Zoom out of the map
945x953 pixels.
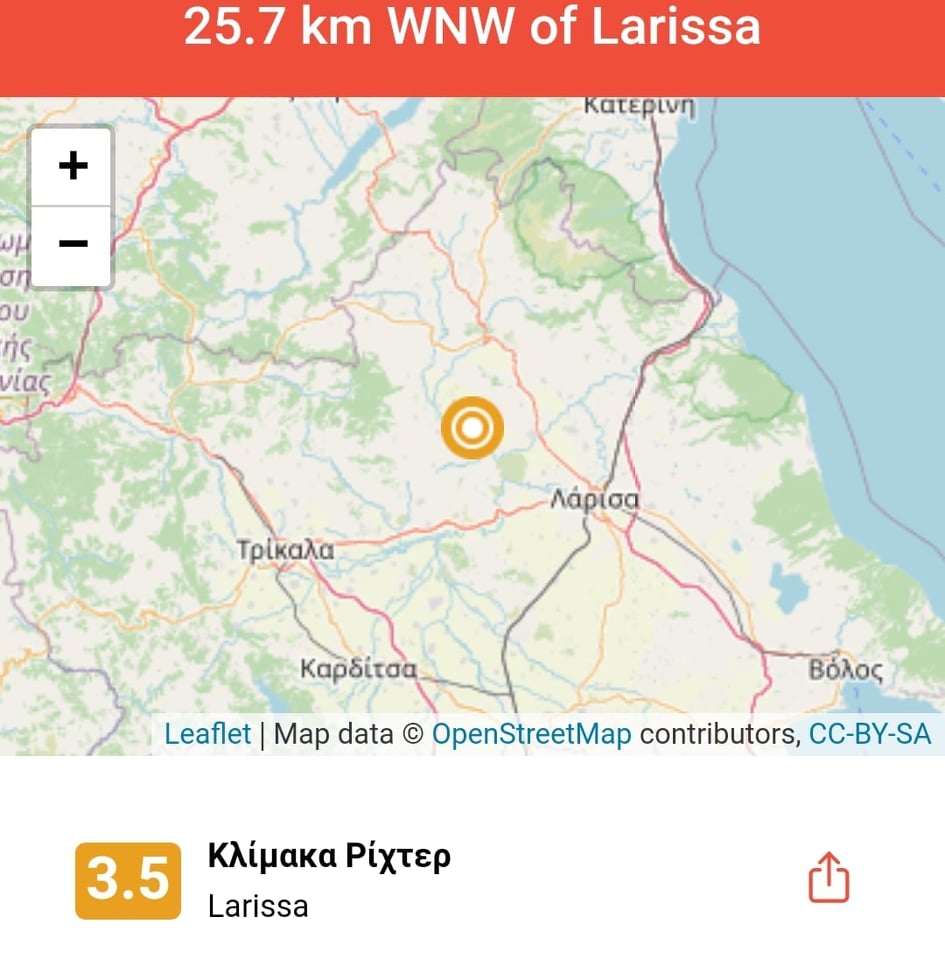72,245
